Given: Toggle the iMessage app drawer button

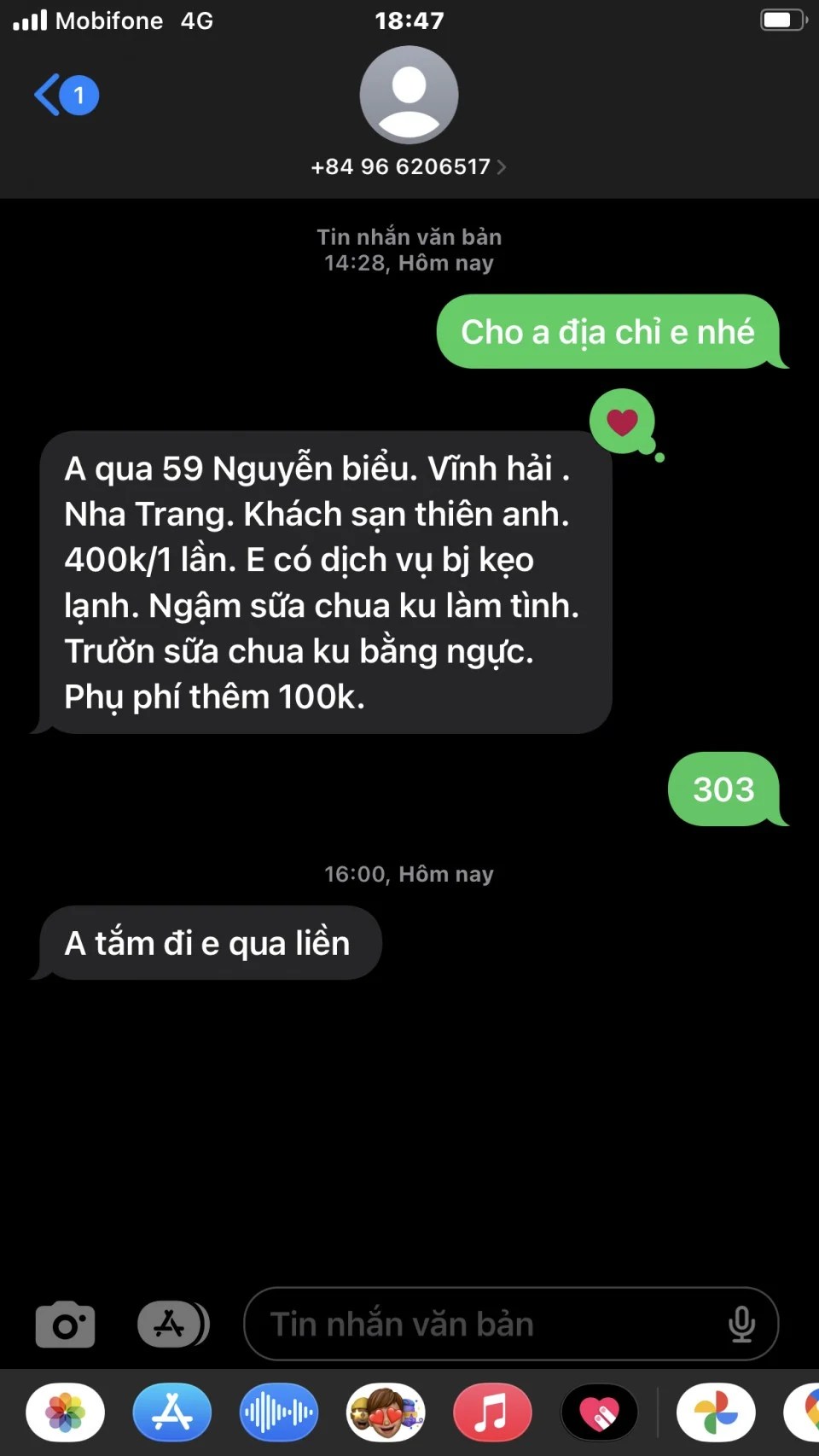Looking at the screenshot, I should coord(173,1324).
